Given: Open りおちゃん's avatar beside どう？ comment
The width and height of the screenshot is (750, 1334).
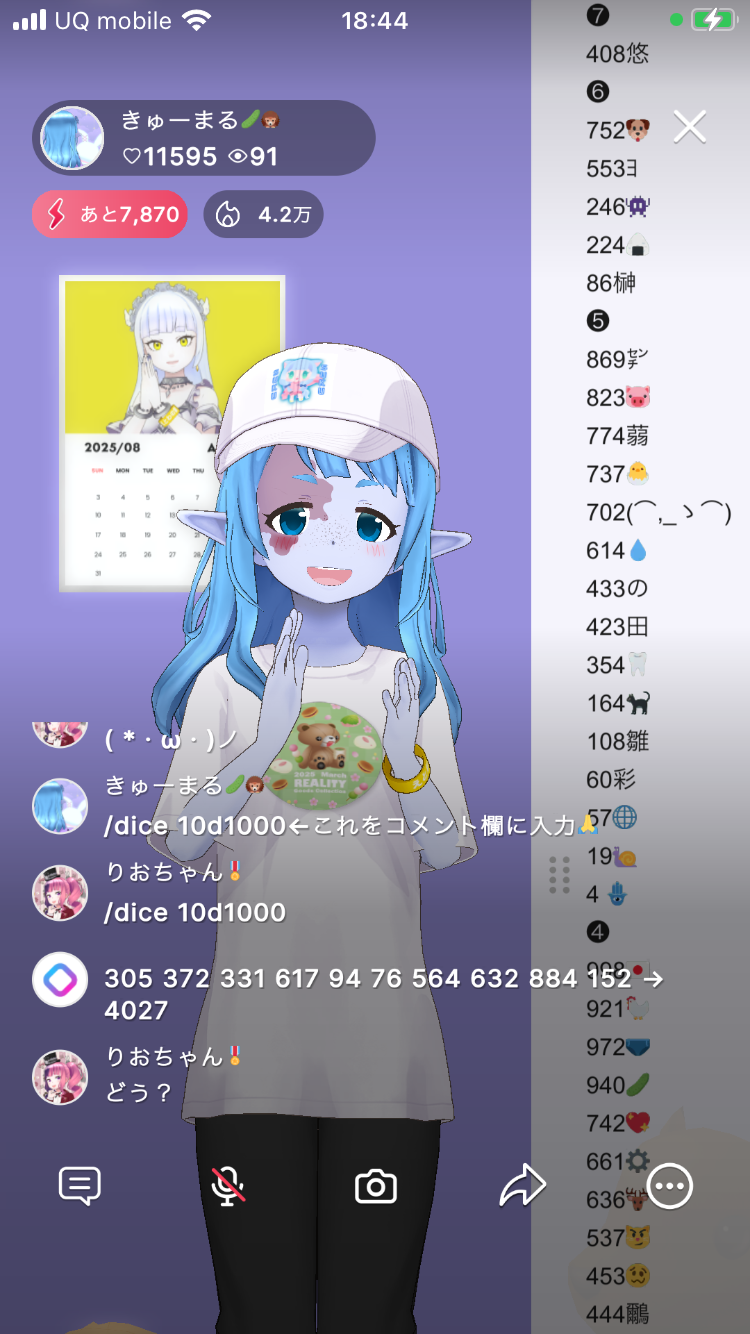Looking at the screenshot, I should 60,1076.
